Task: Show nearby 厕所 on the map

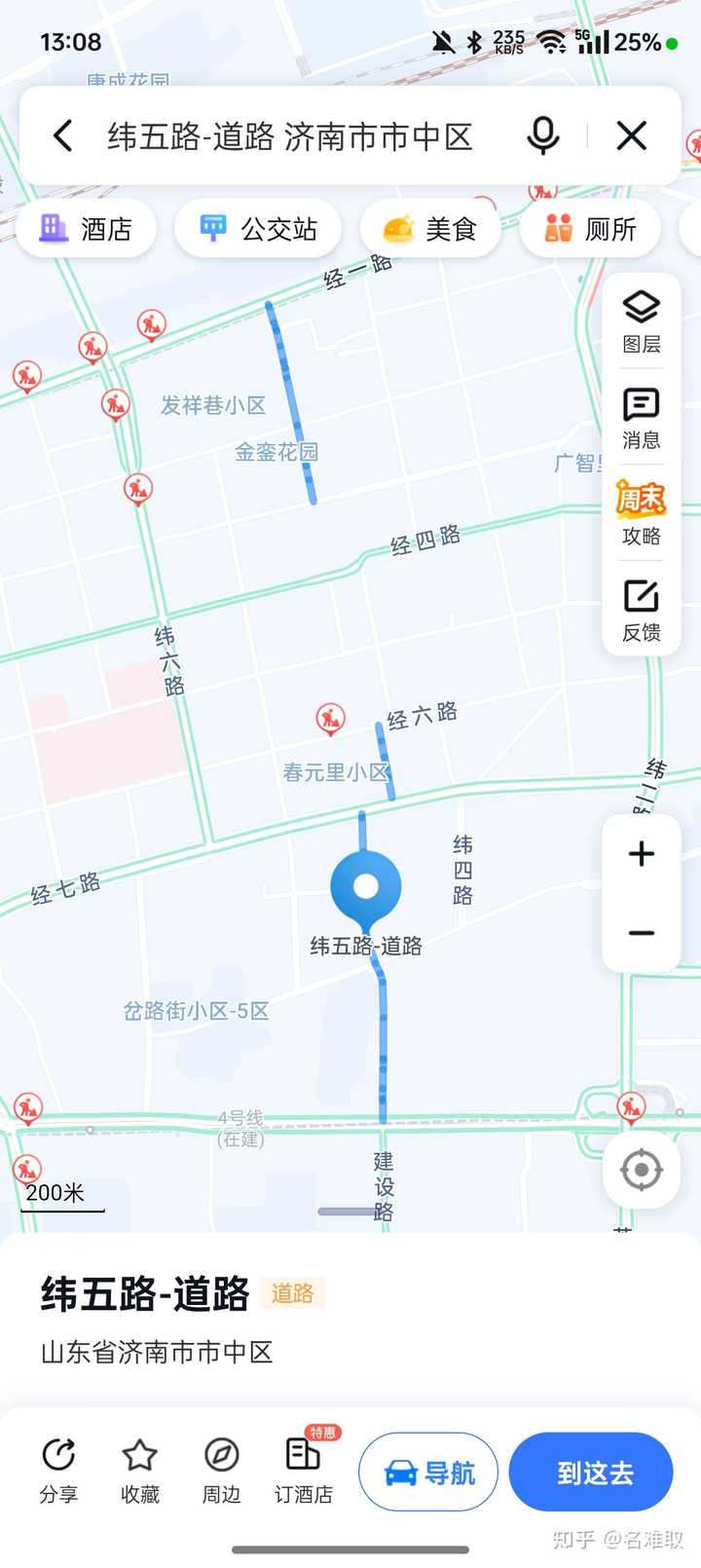Action: coord(590,229)
